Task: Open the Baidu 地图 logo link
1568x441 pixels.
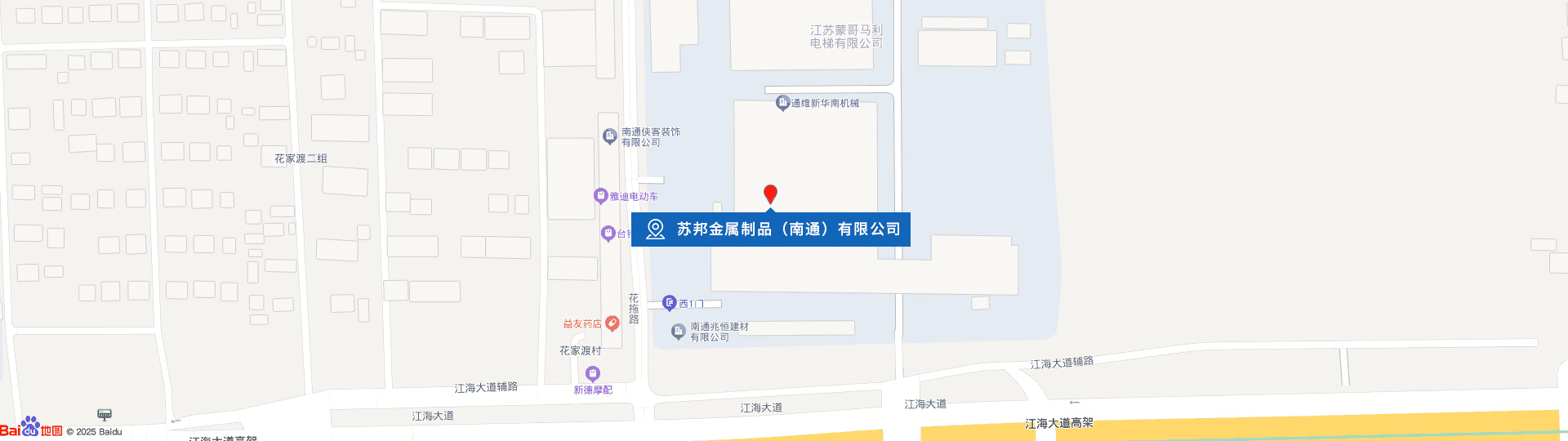Action: click(31, 427)
